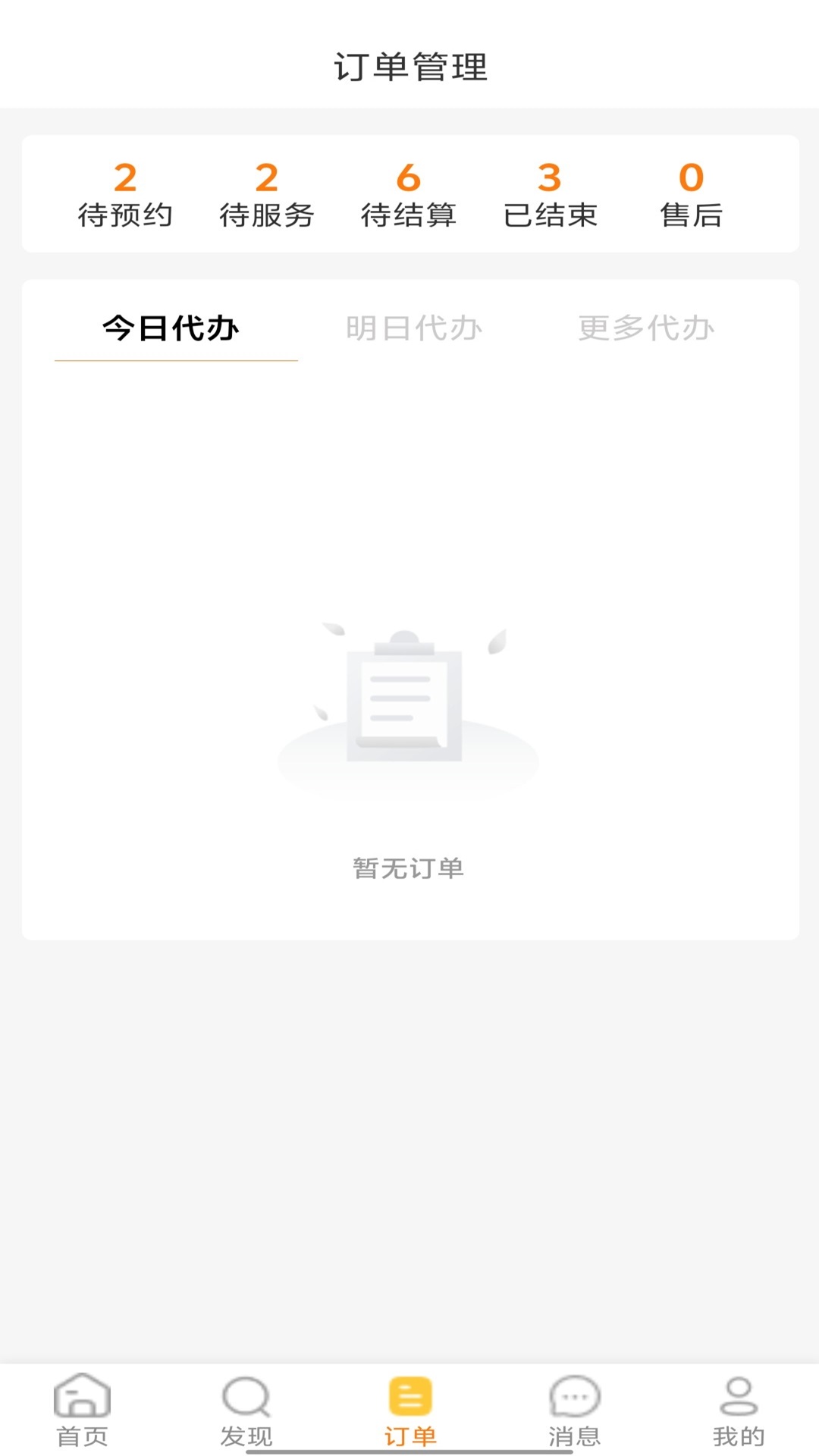Click the orange number 2 above 待预约
This screenshot has height=1456, width=819.
pos(126,178)
